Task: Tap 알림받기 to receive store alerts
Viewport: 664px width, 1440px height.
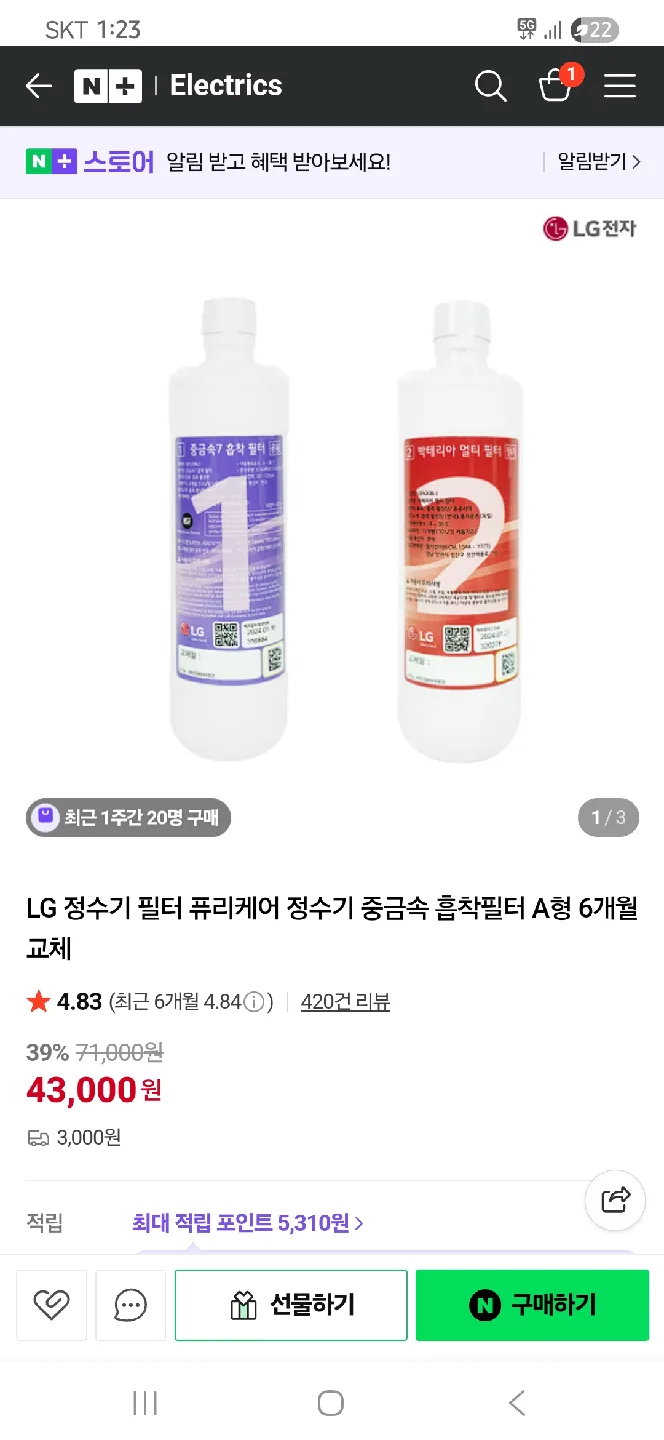Action: 598,161
